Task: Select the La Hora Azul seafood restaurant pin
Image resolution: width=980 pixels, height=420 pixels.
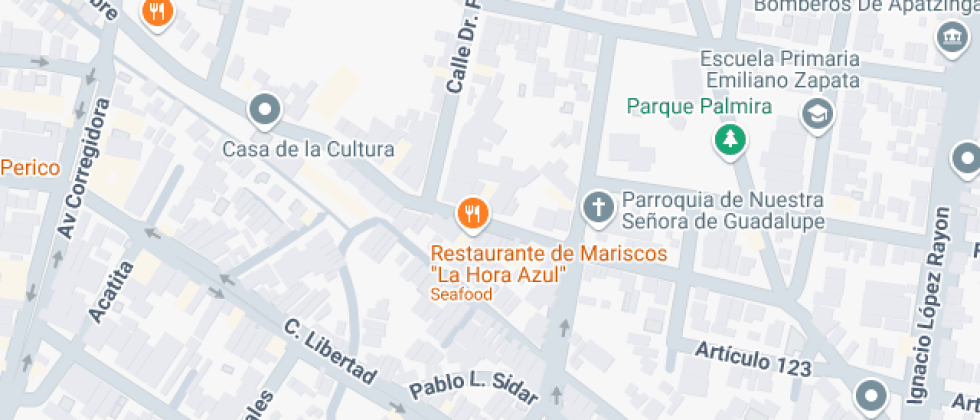Action: 473,211
